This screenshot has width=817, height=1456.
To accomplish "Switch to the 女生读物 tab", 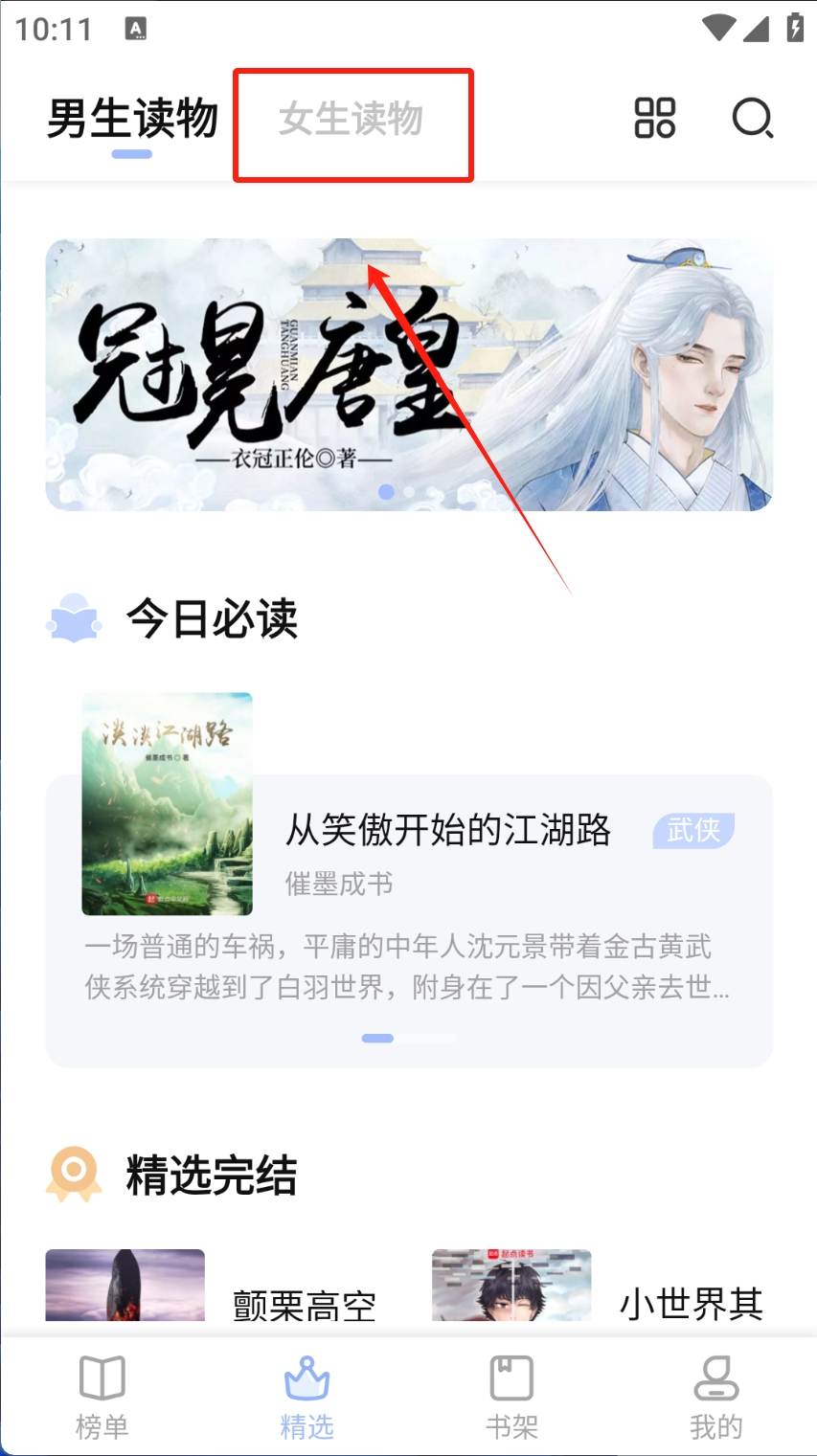I will (x=352, y=121).
